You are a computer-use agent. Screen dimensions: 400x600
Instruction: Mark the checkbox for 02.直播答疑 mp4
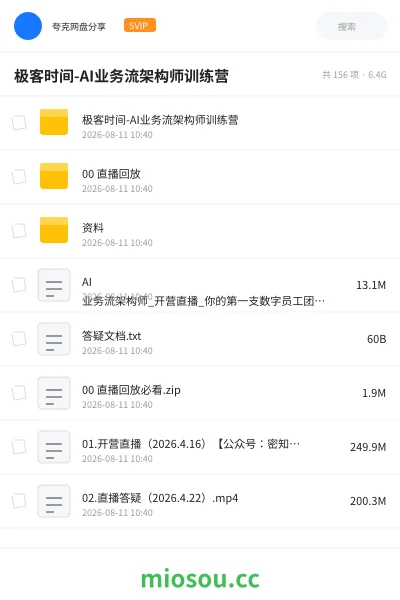tap(19, 501)
